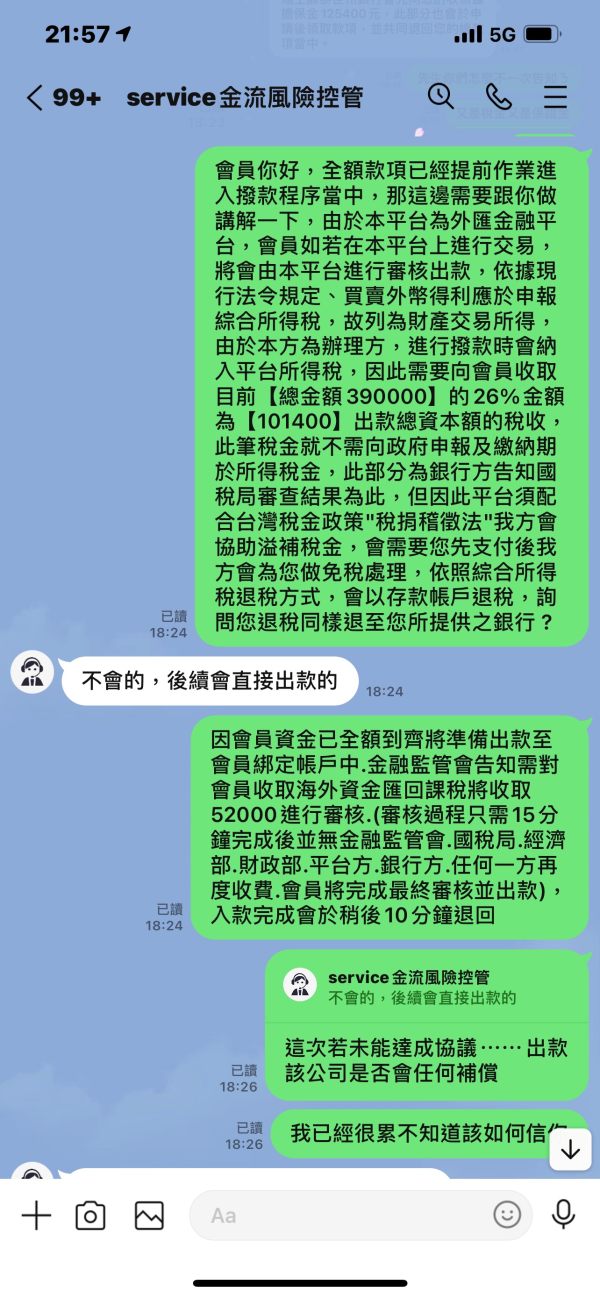Open the emoji and sticker picker
600x1298 pixels.
tap(507, 1215)
